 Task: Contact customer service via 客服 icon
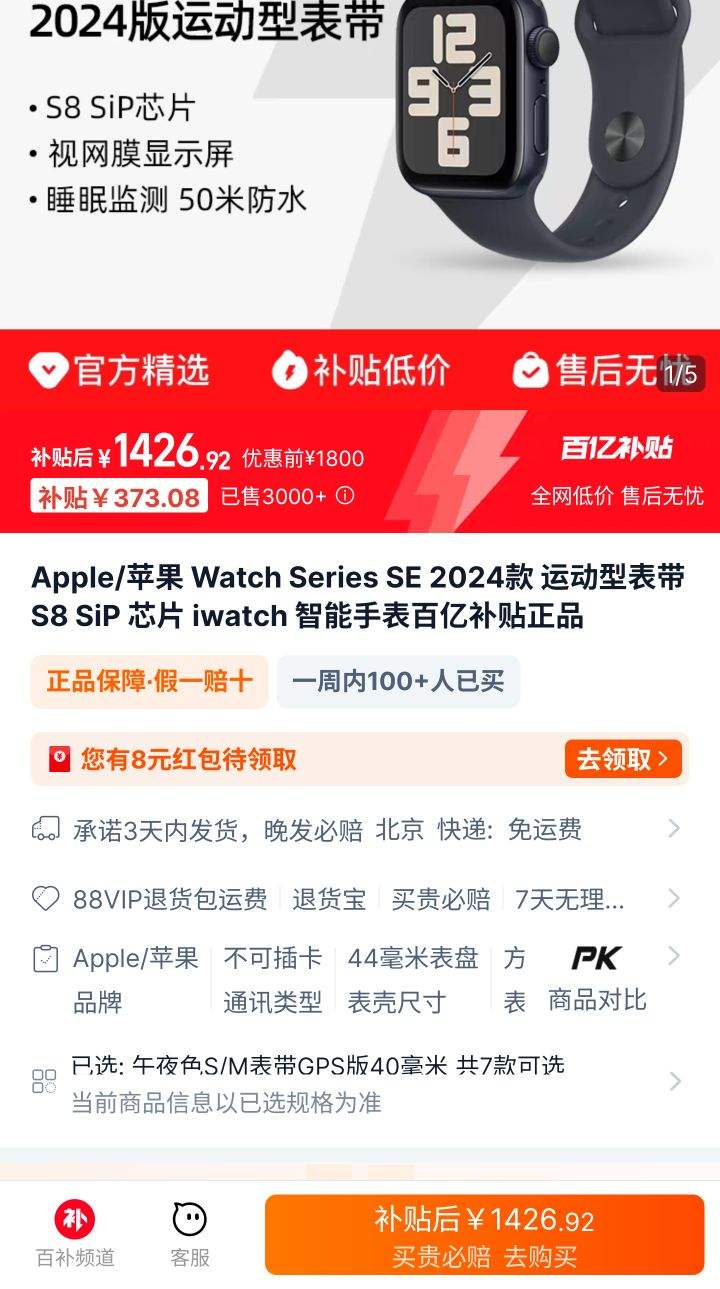[187, 1221]
